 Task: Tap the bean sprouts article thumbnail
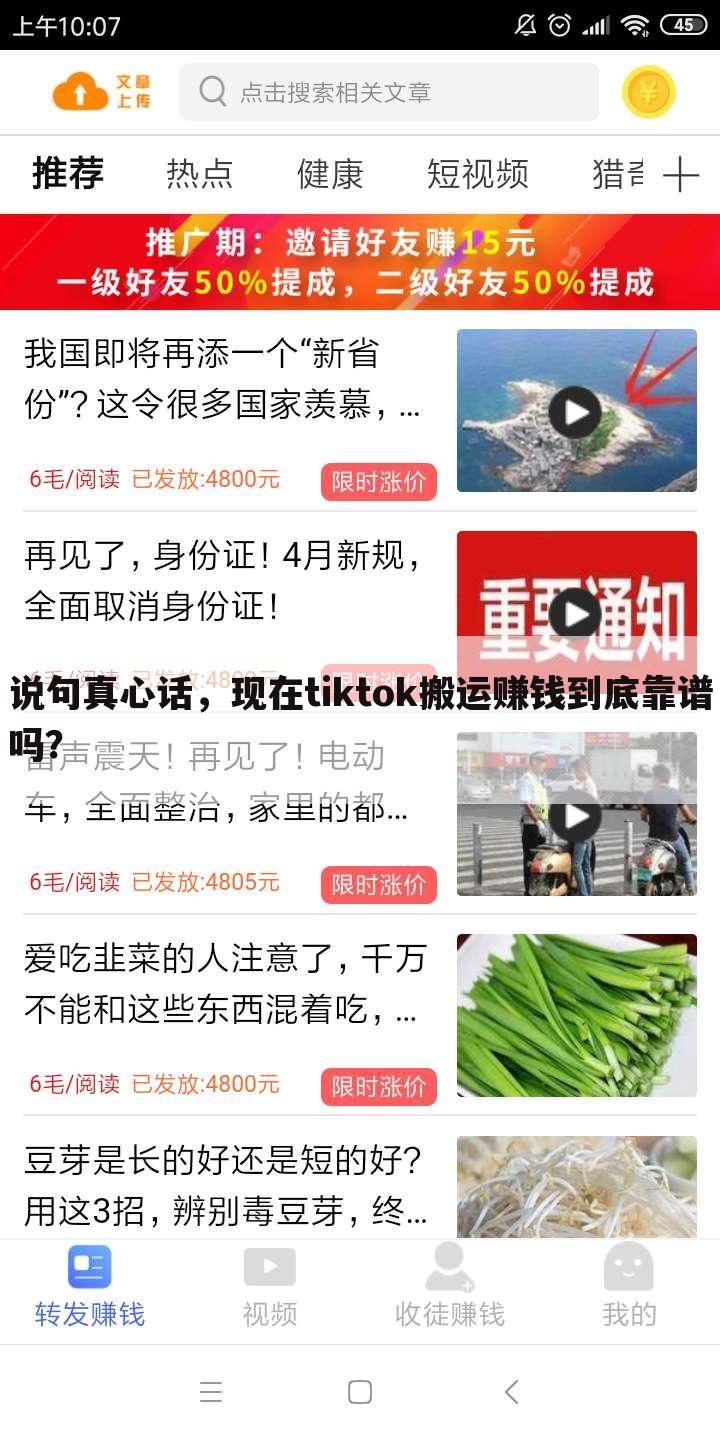click(575, 1185)
